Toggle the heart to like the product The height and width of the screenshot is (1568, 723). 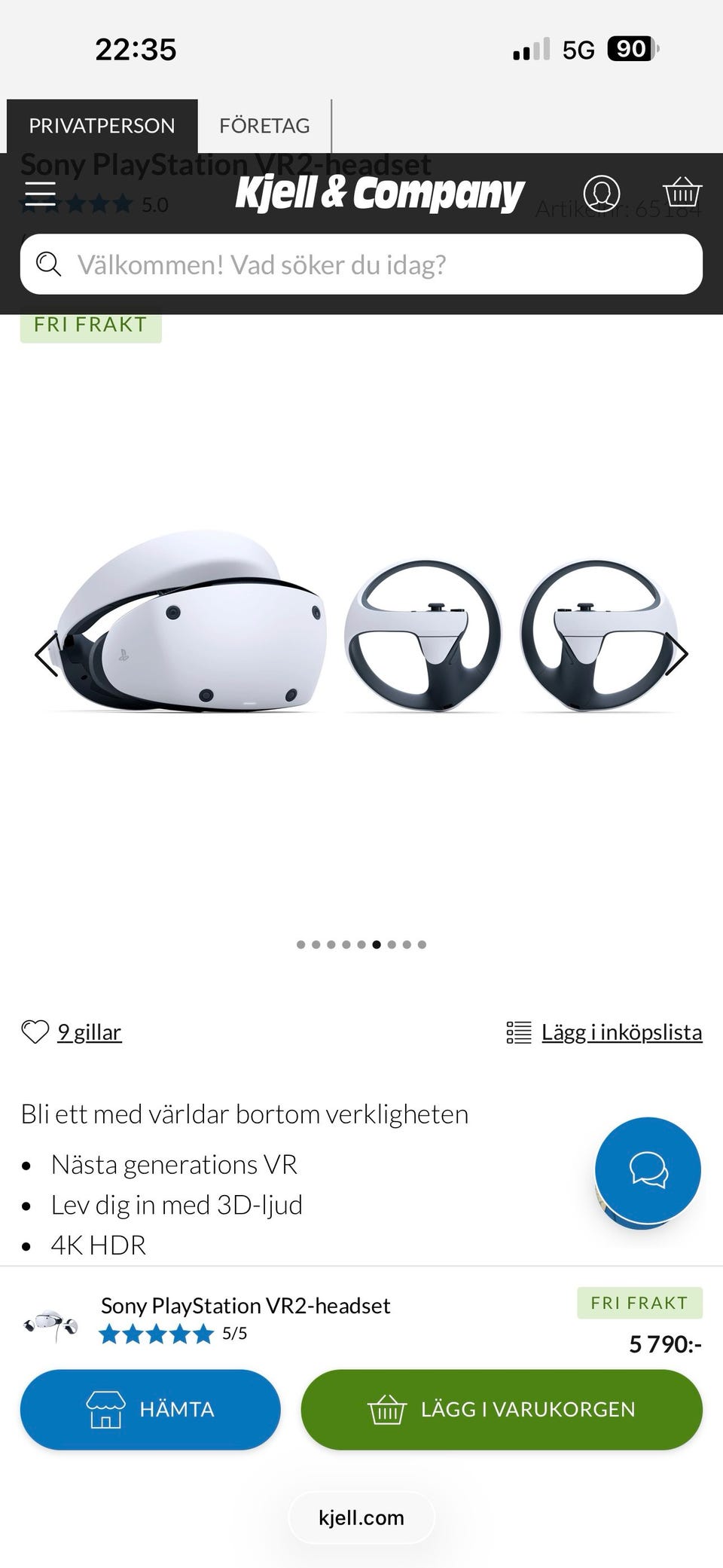click(x=35, y=1032)
